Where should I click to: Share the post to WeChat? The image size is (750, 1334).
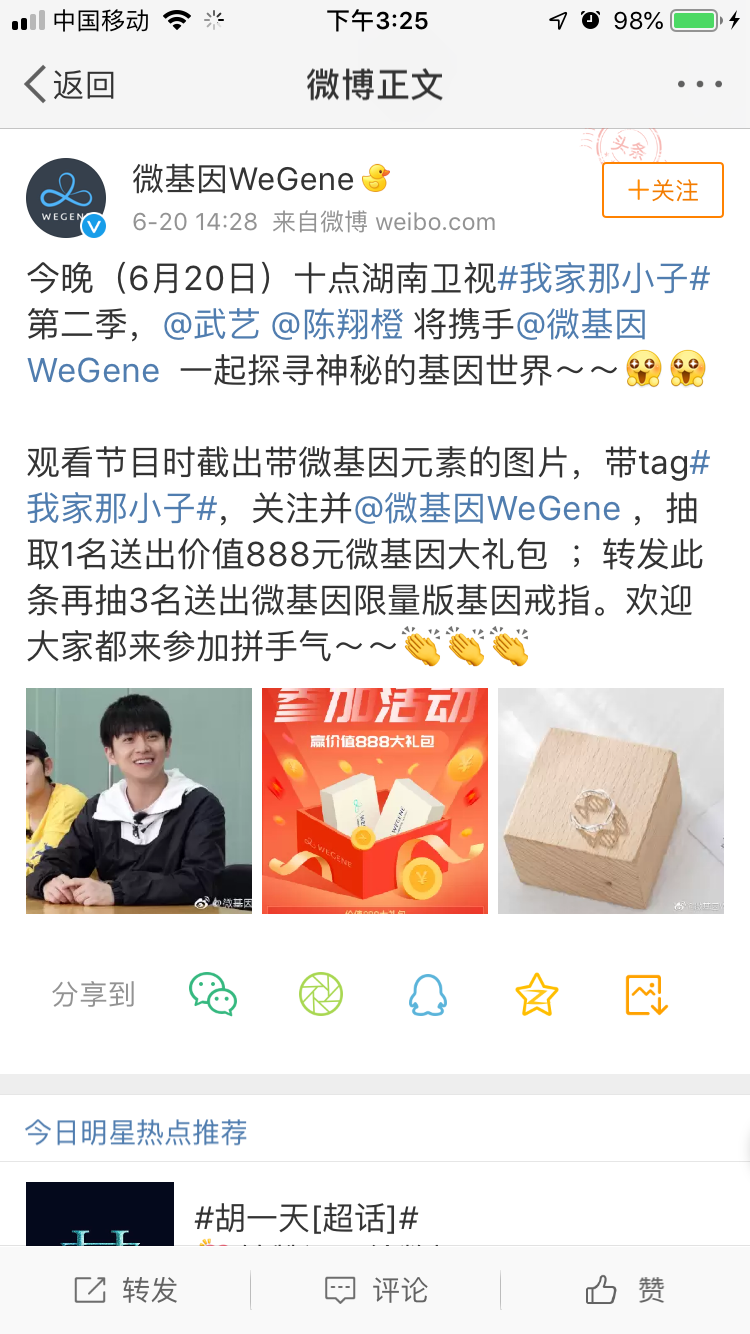click(x=213, y=994)
